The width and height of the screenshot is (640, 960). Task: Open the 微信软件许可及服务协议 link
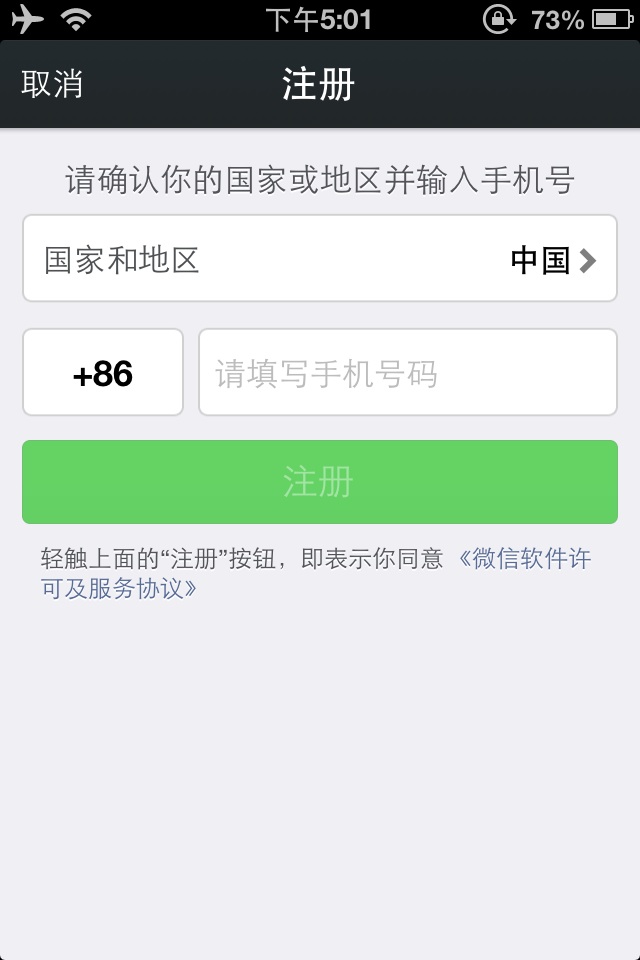click(523, 560)
